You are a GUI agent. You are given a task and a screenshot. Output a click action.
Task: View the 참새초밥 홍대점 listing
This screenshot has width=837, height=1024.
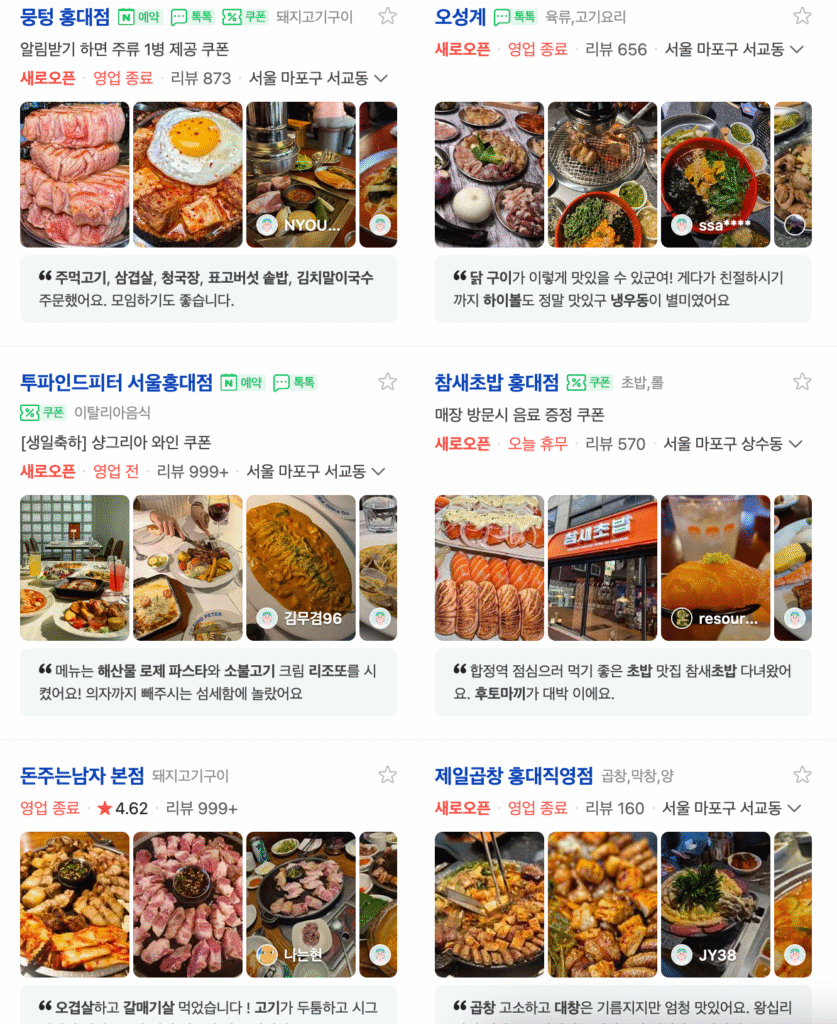496,382
